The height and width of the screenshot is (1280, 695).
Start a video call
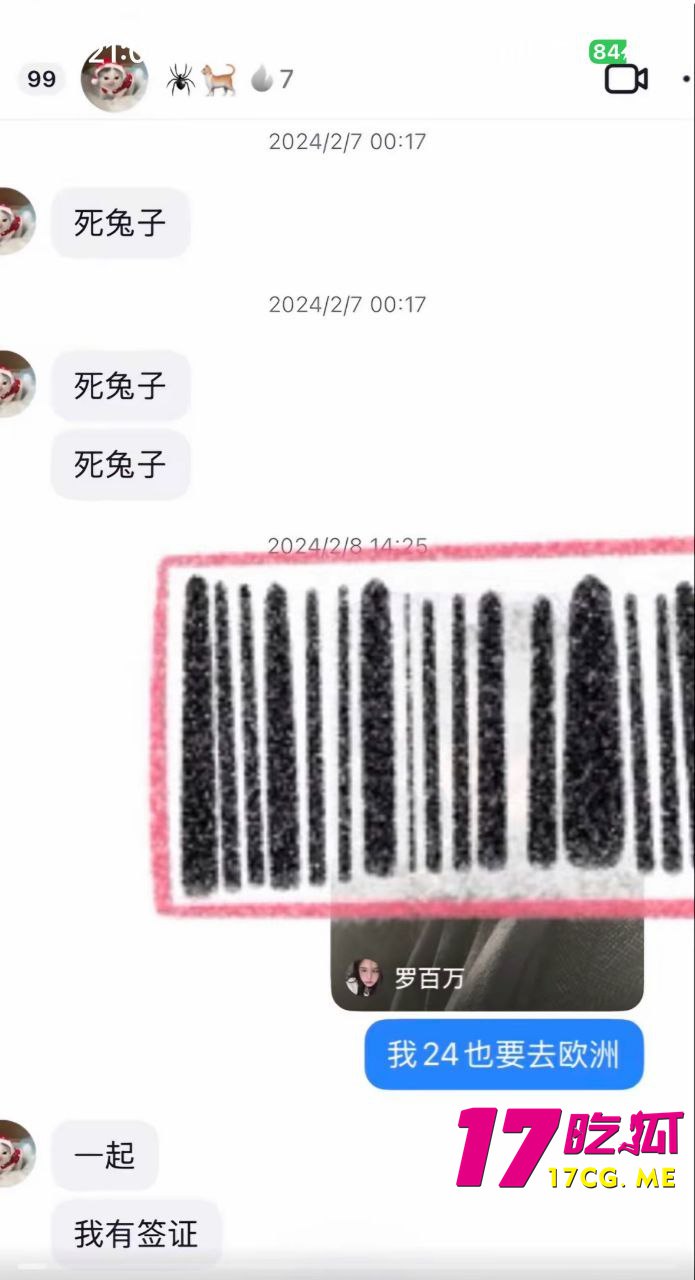[x=625, y=78]
